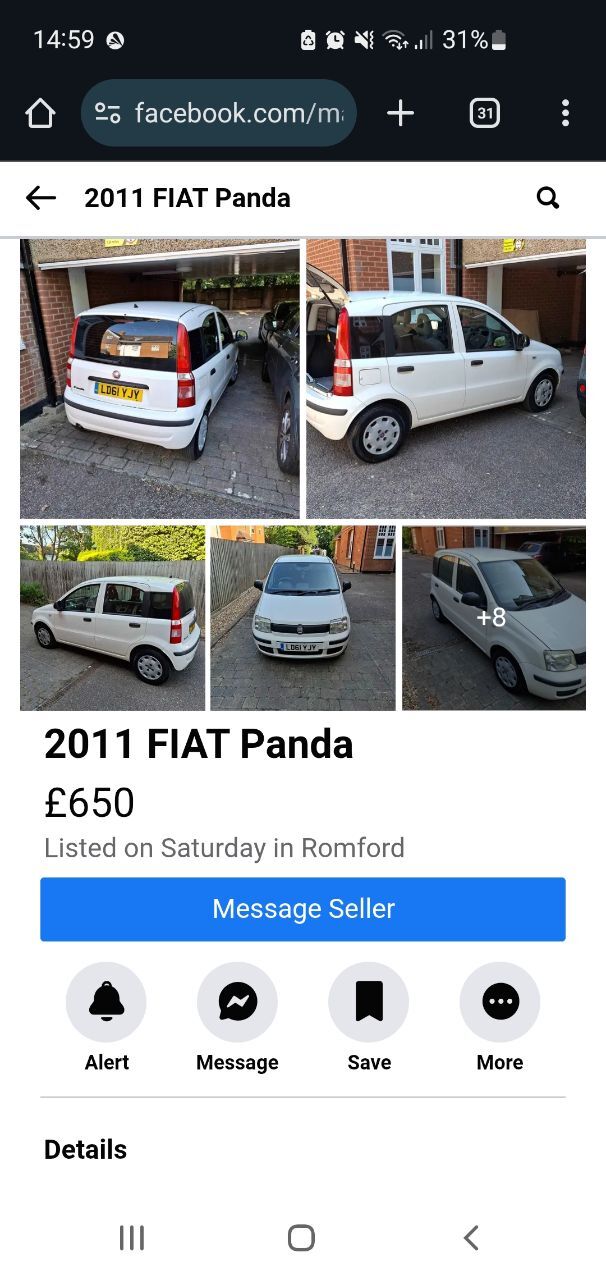The height and width of the screenshot is (1280, 606).
Task: Open recent apps from the navigation bar
Action: coord(132,1238)
